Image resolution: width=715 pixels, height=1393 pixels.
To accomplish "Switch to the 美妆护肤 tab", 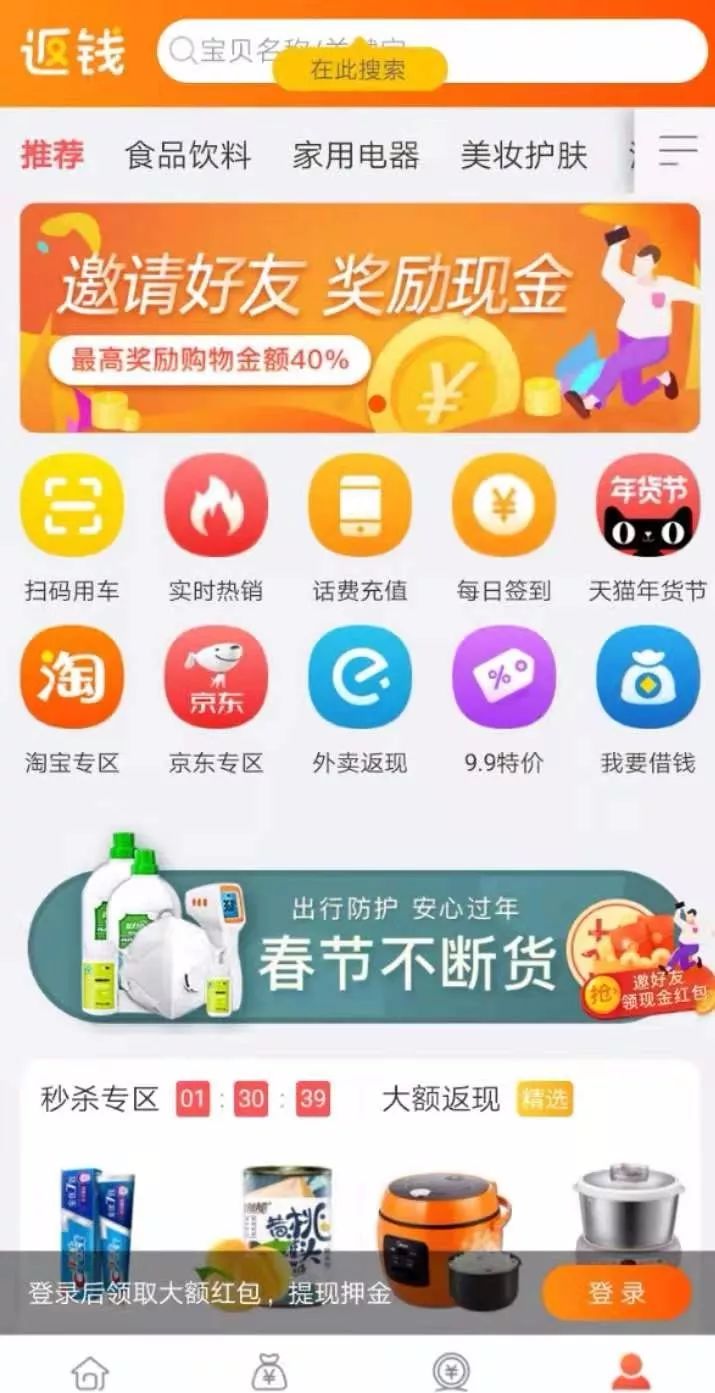I will coord(523,155).
